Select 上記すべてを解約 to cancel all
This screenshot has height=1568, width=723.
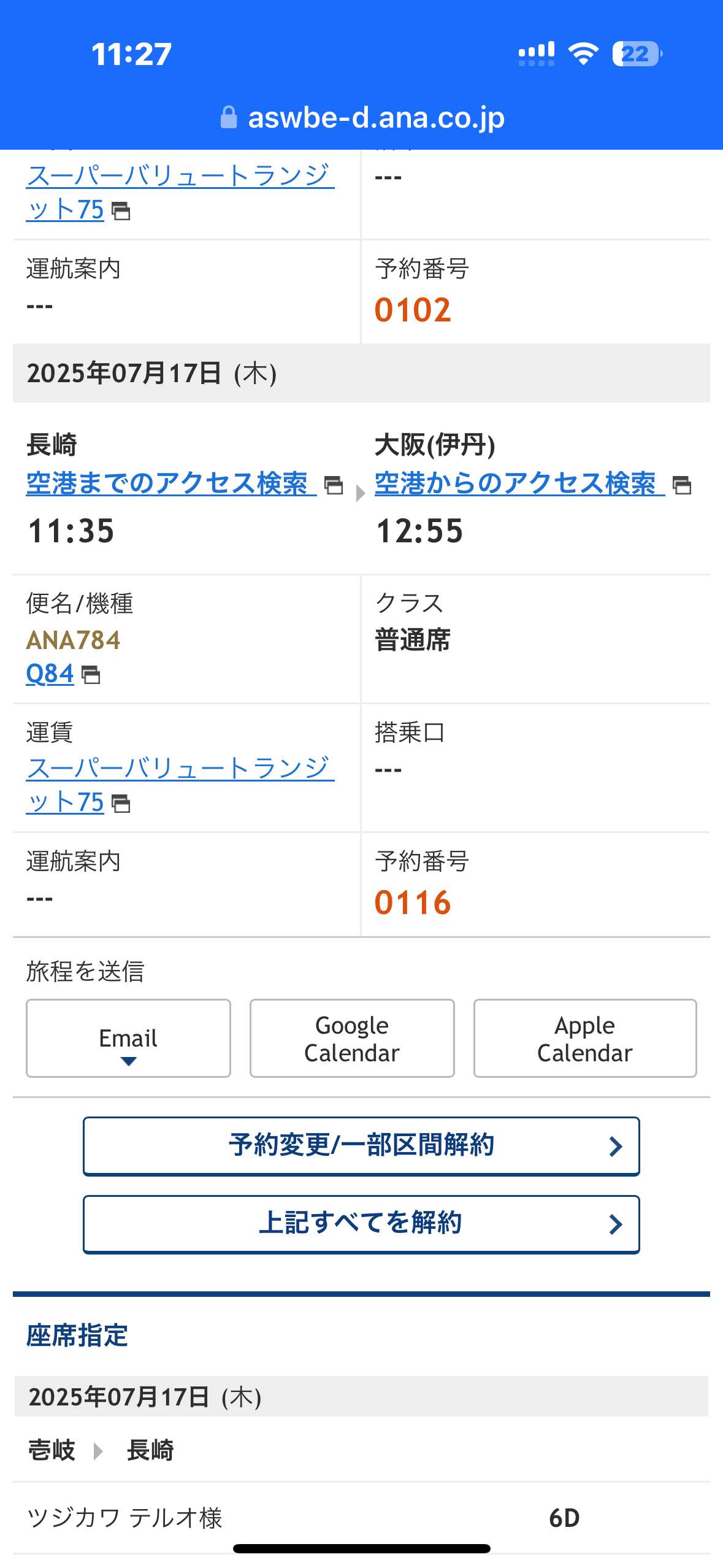click(361, 1224)
